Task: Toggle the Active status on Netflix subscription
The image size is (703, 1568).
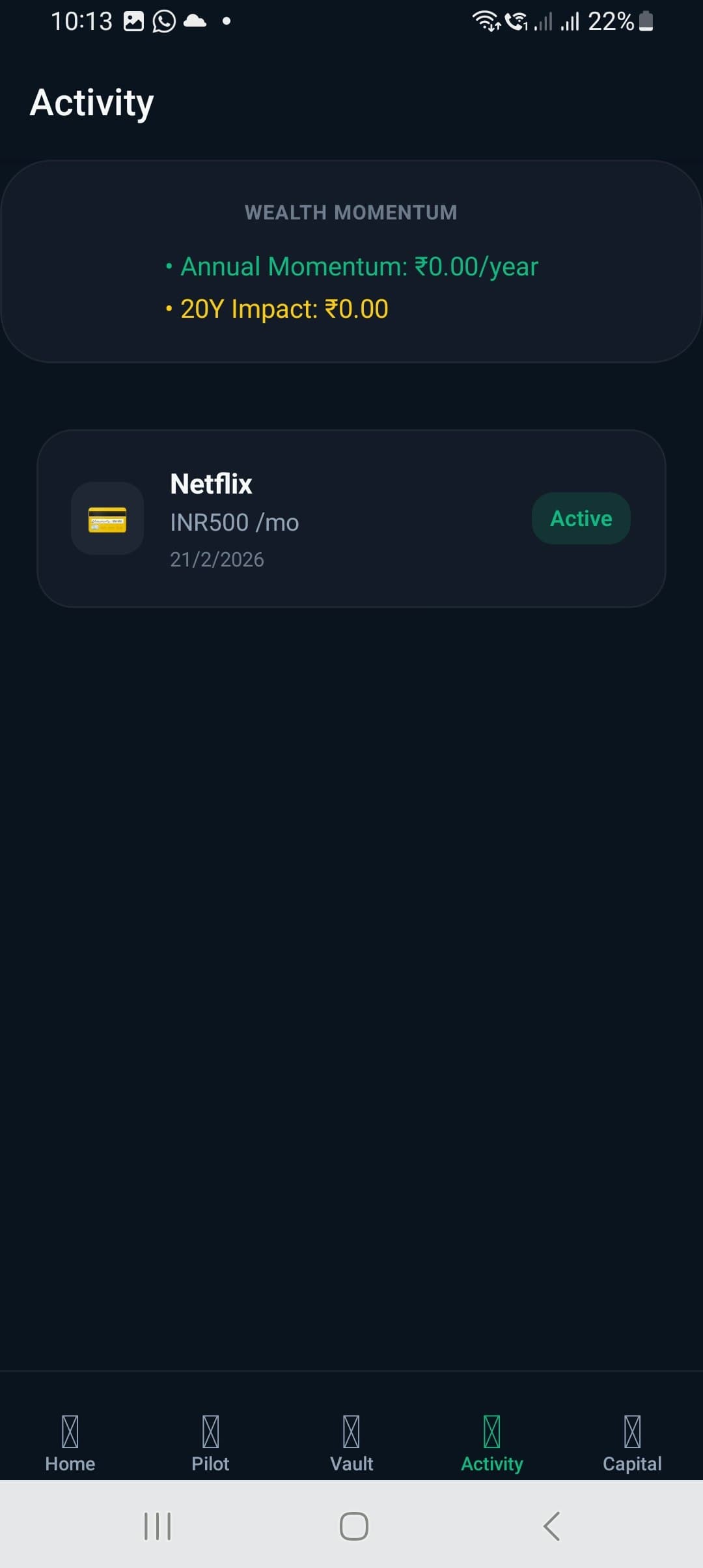Action: [581, 518]
